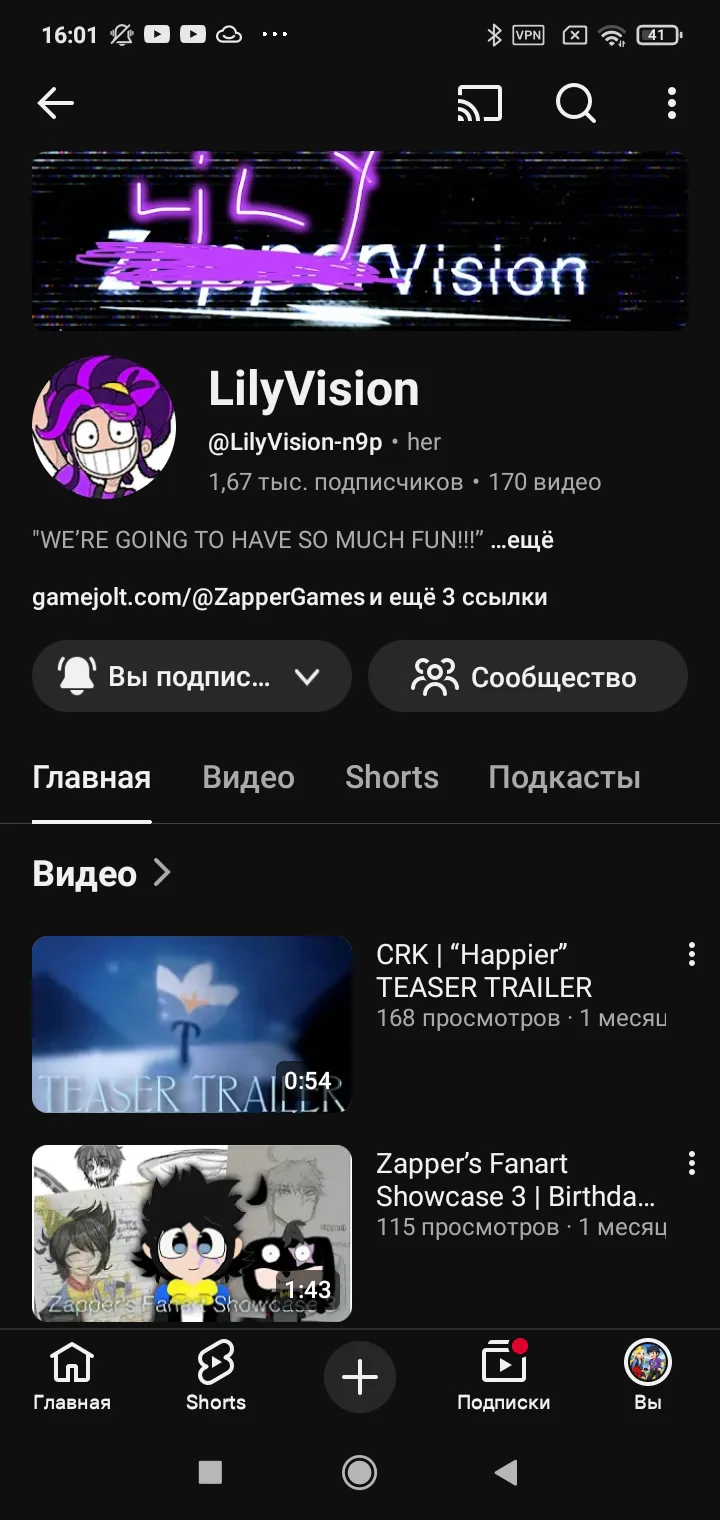Go to the Главная bottom navigation item
This screenshot has width=720, height=1520.
pyautogui.click(x=72, y=1377)
